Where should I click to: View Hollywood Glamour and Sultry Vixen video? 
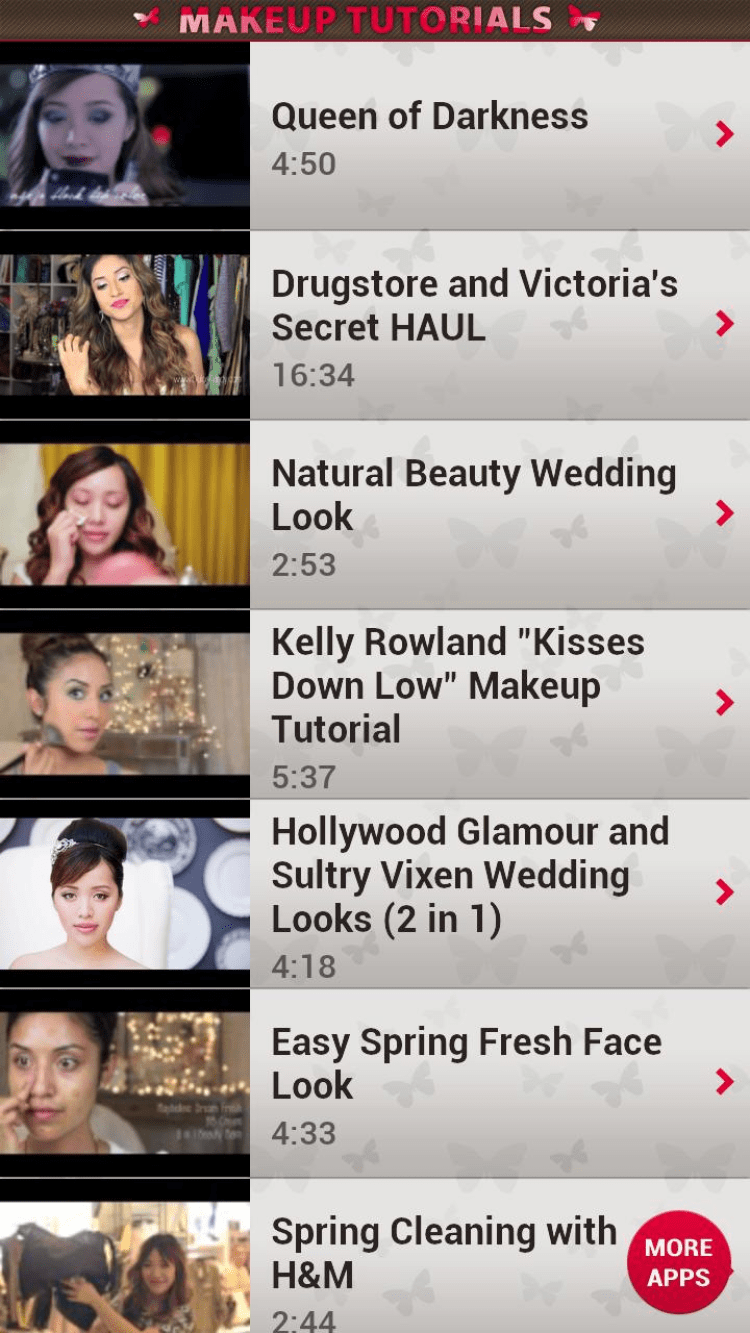(x=470, y=893)
